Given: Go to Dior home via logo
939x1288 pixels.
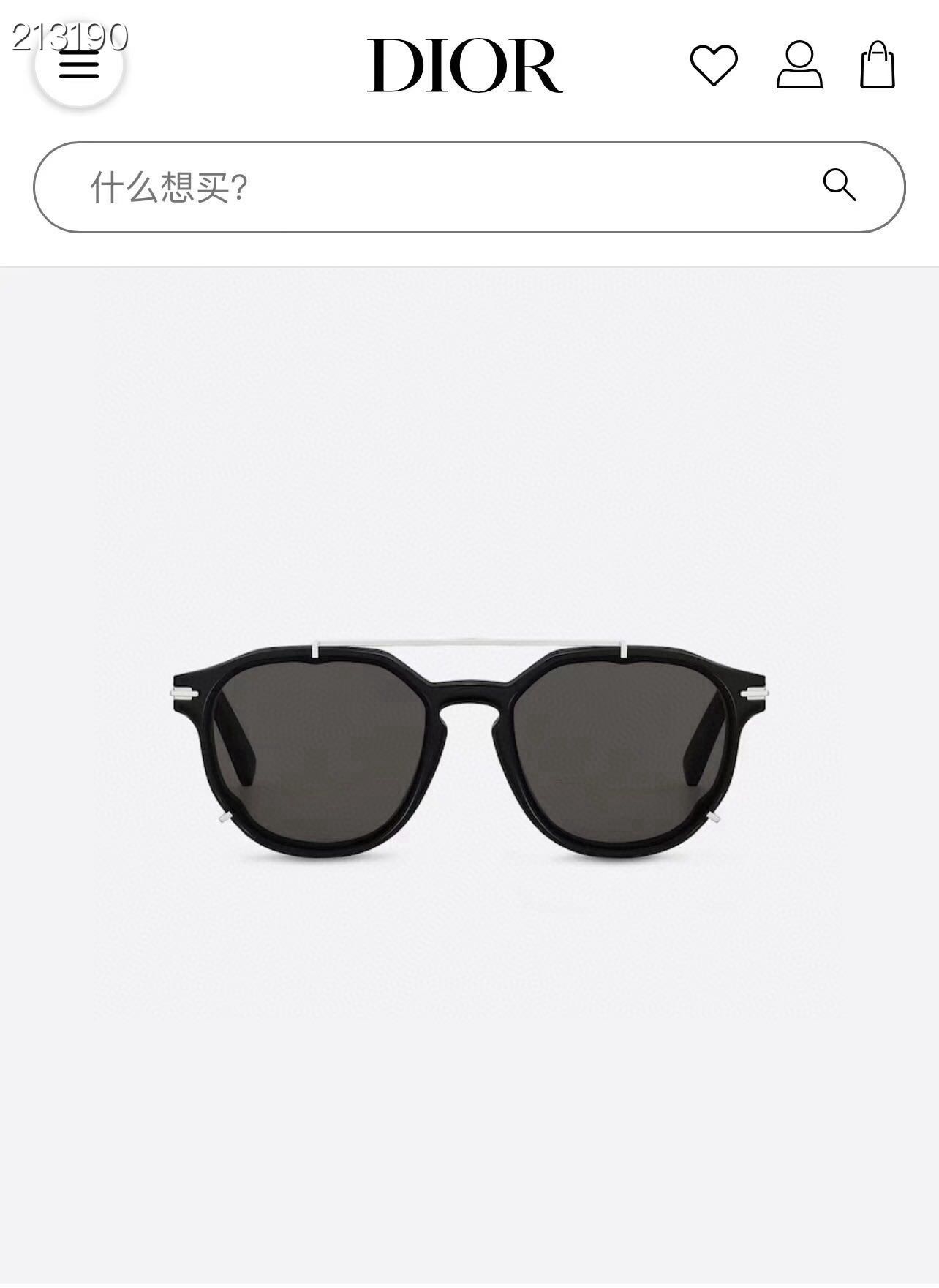Looking at the screenshot, I should (465, 66).
